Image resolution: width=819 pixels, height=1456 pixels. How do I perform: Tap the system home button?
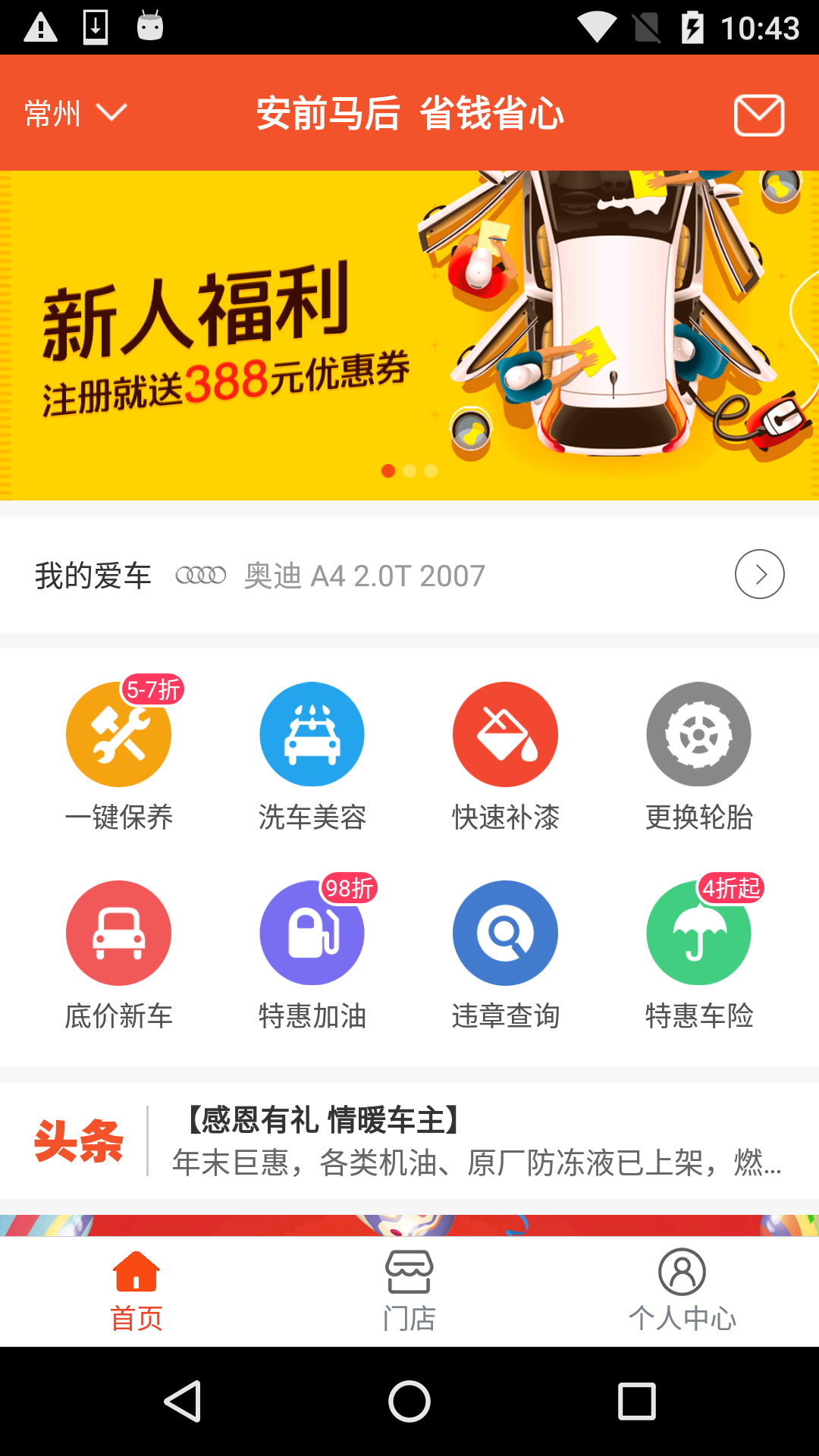coord(409,1401)
